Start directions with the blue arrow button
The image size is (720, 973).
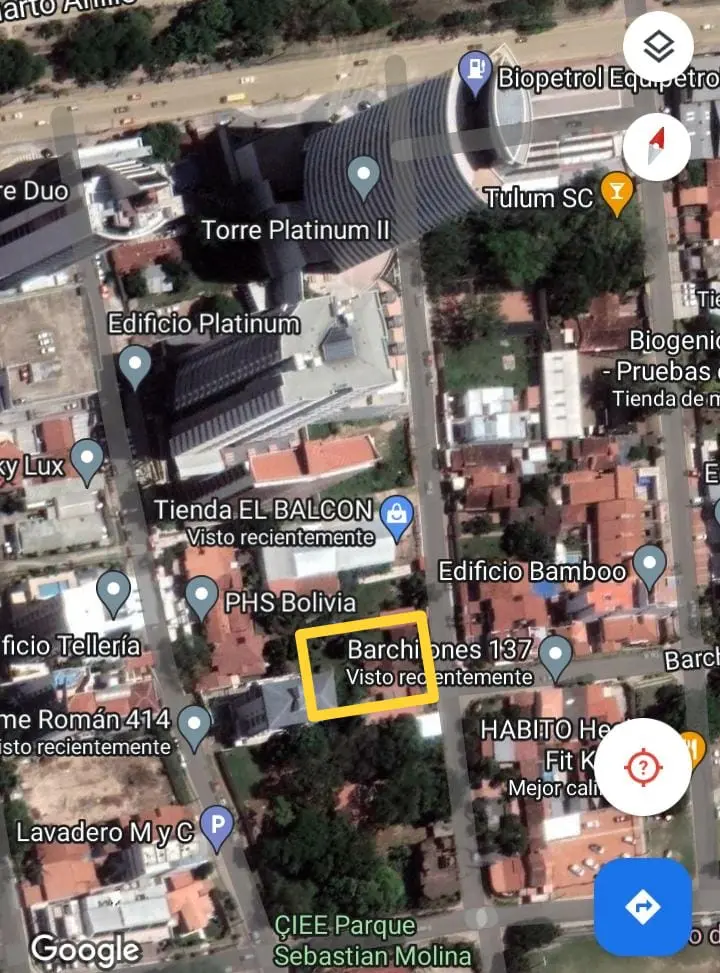642,907
